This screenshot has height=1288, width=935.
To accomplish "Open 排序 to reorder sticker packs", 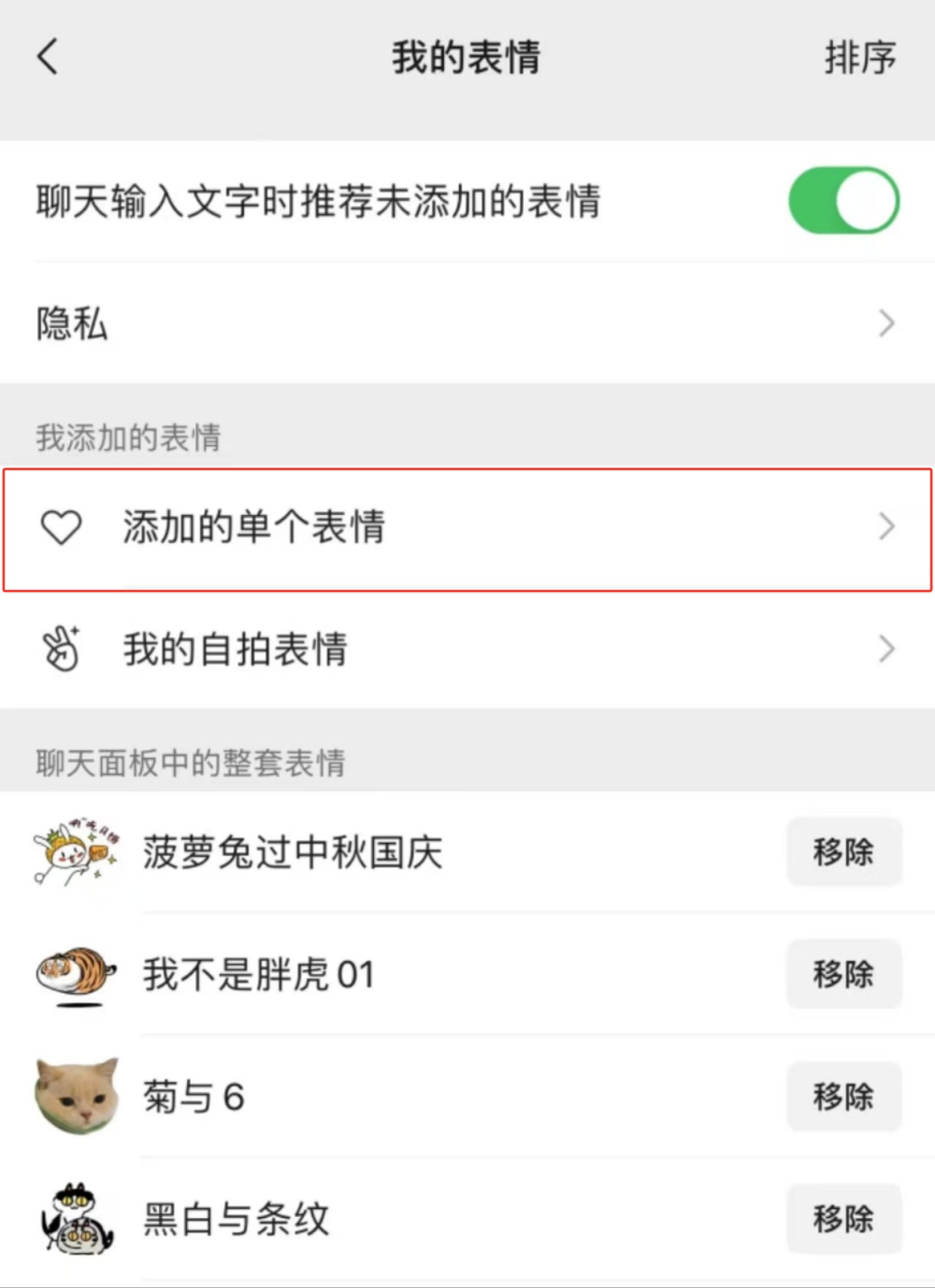I will 860,56.
